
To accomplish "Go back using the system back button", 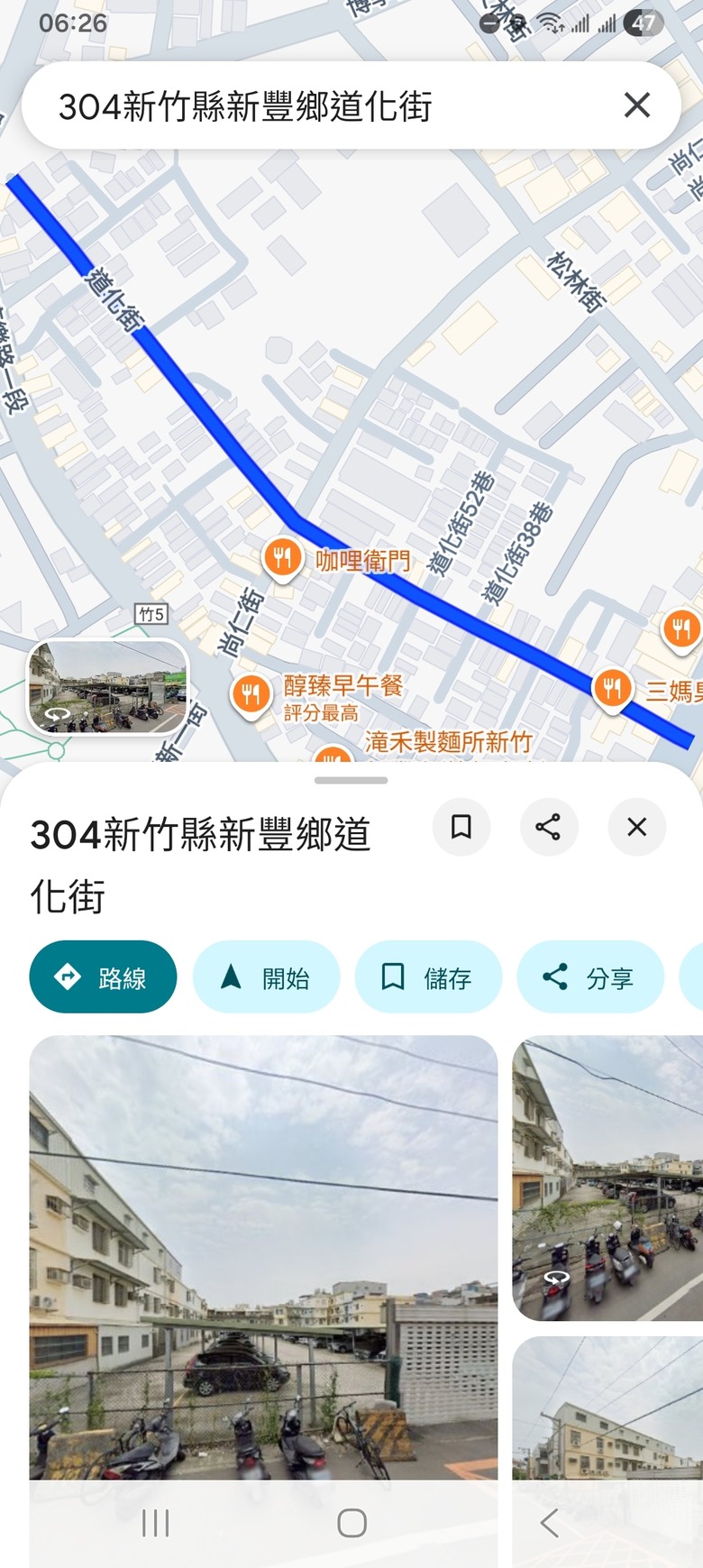I will (549, 1524).
